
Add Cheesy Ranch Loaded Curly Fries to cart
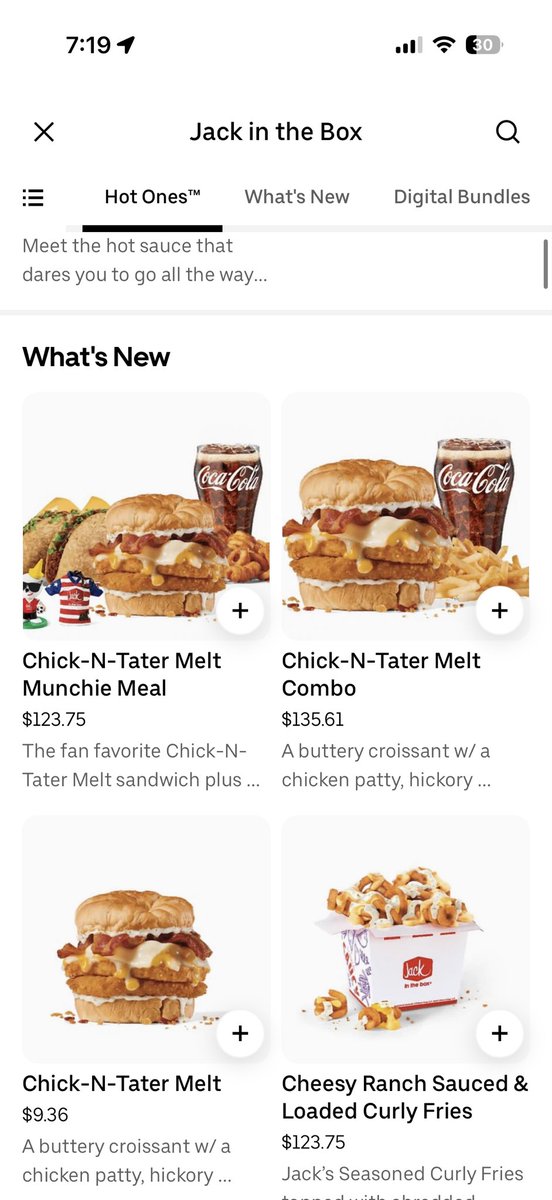[500, 1033]
